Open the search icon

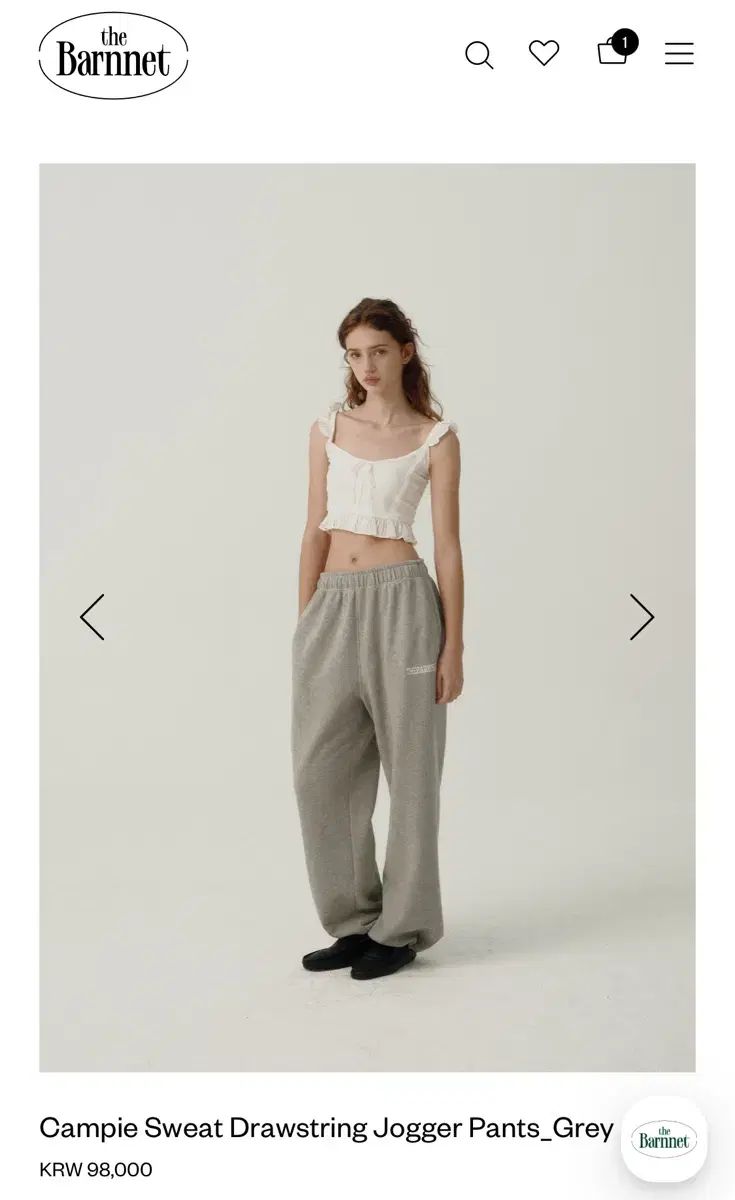click(x=479, y=54)
